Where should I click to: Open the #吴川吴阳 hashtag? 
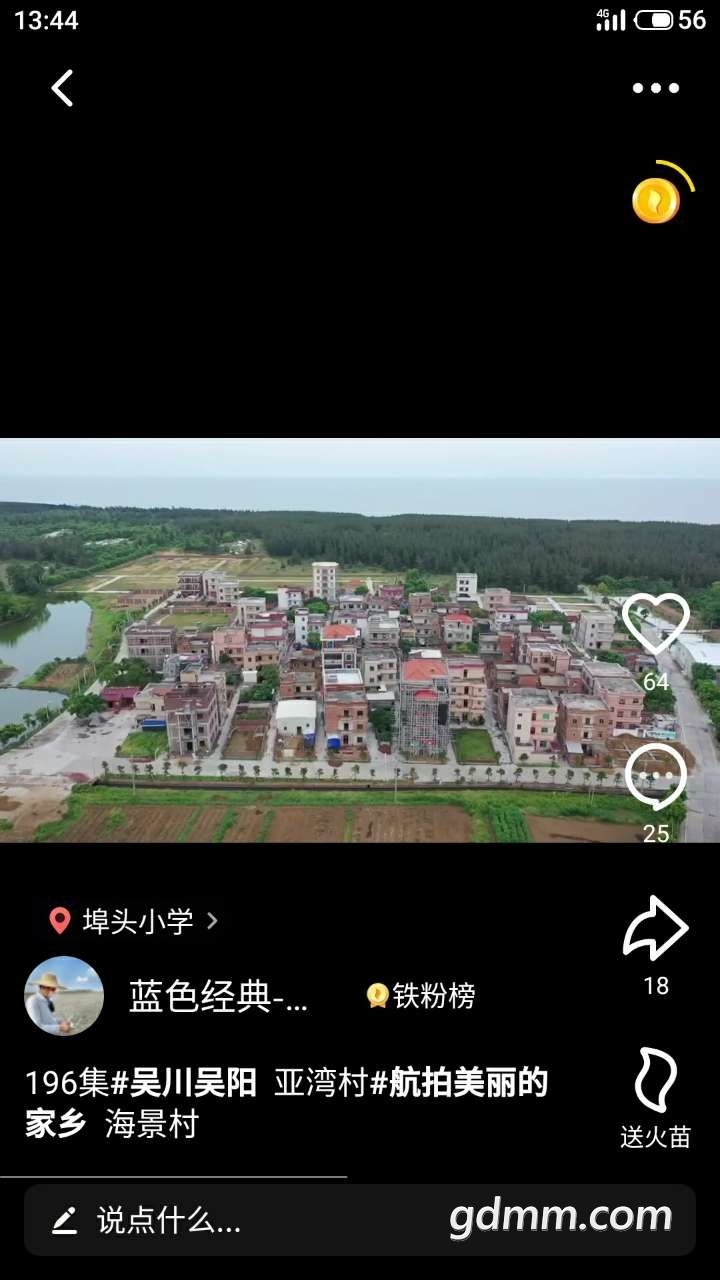(x=184, y=1083)
